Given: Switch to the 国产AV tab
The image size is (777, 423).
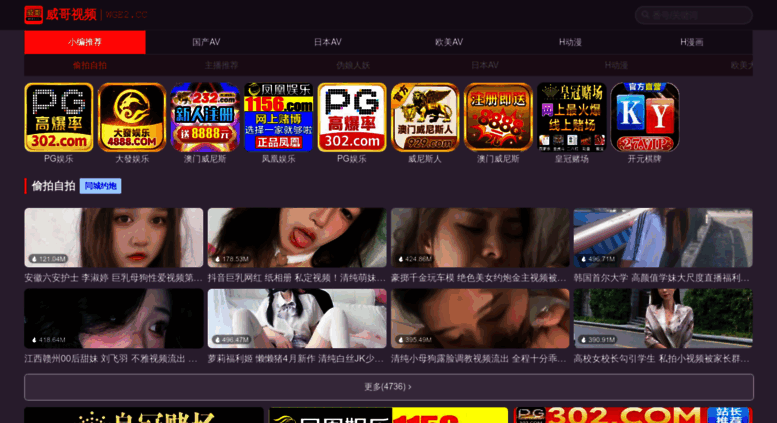Looking at the screenshot, I should pos(206,42).
